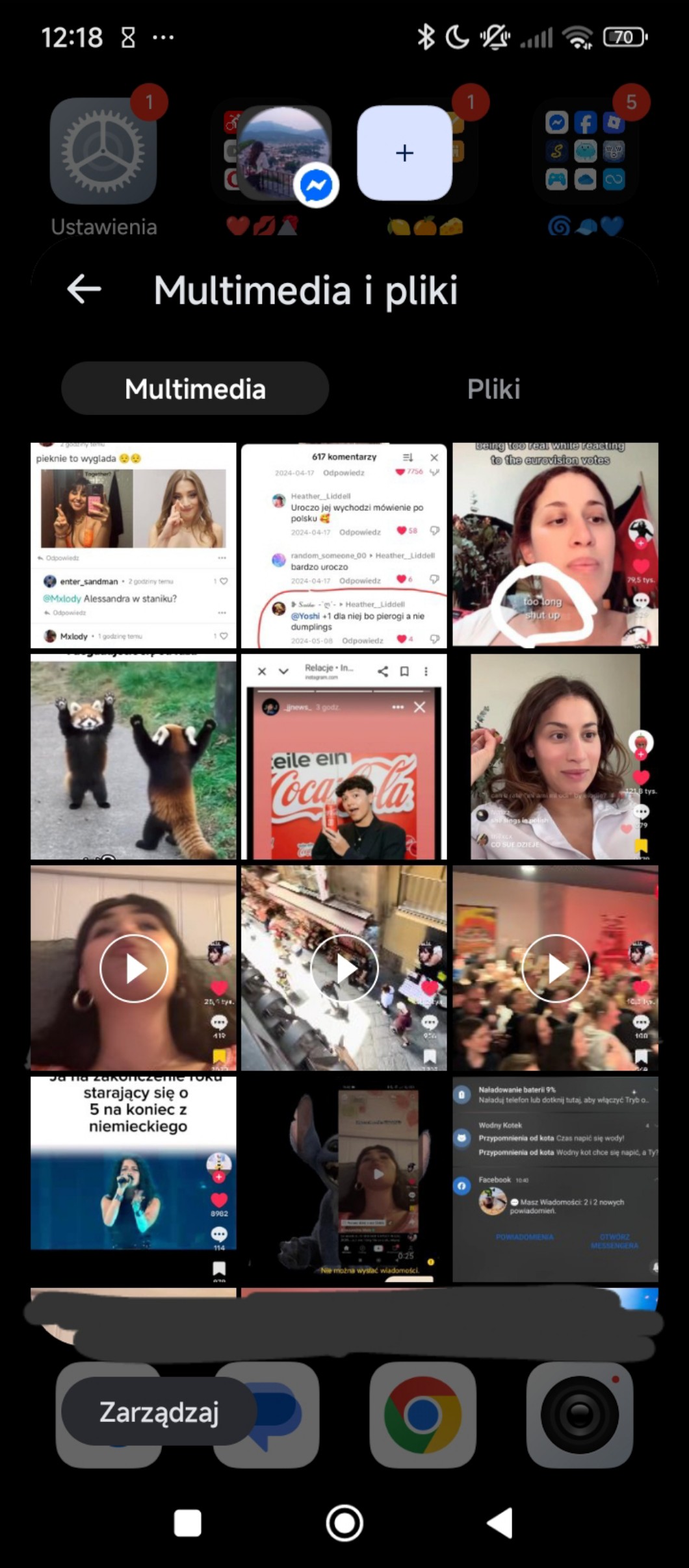Viewport: 689px width, 1568px height.
Task: Play the video of woman with hoop earring
Action: [133, 968]
